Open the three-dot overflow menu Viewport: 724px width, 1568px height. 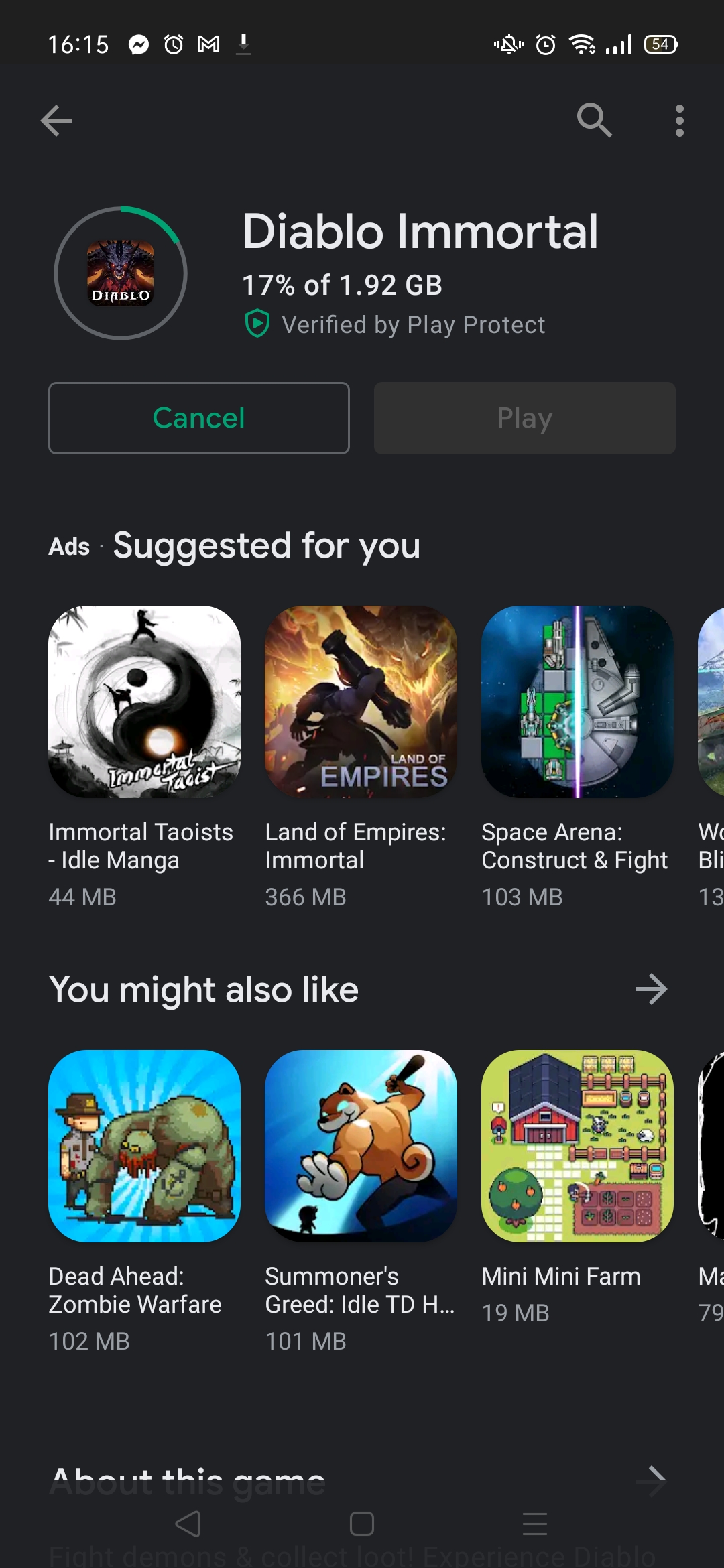(679, 121)
